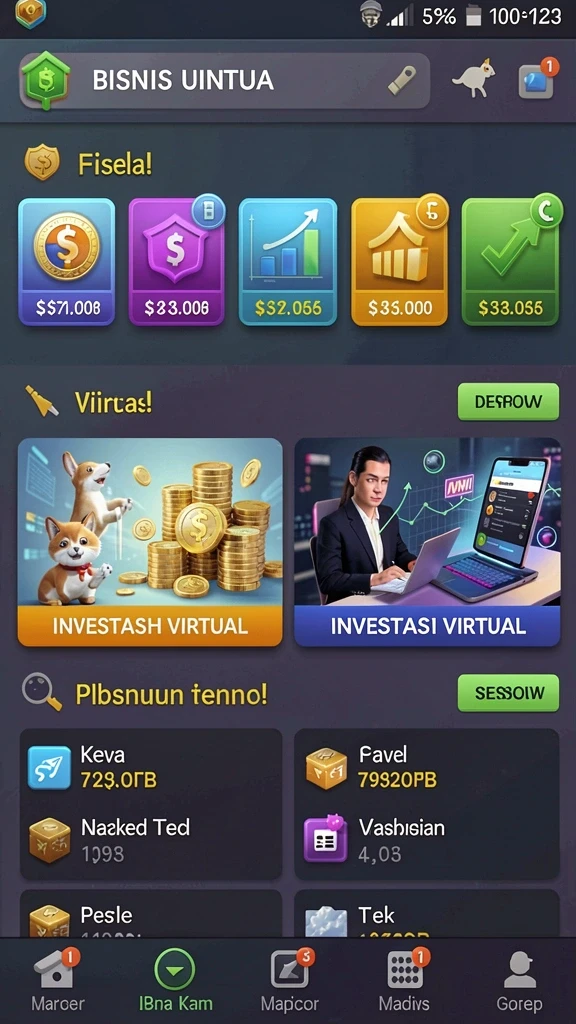
Task: Open the green checkmark tile showing $33.056
Action: point(511,262)
